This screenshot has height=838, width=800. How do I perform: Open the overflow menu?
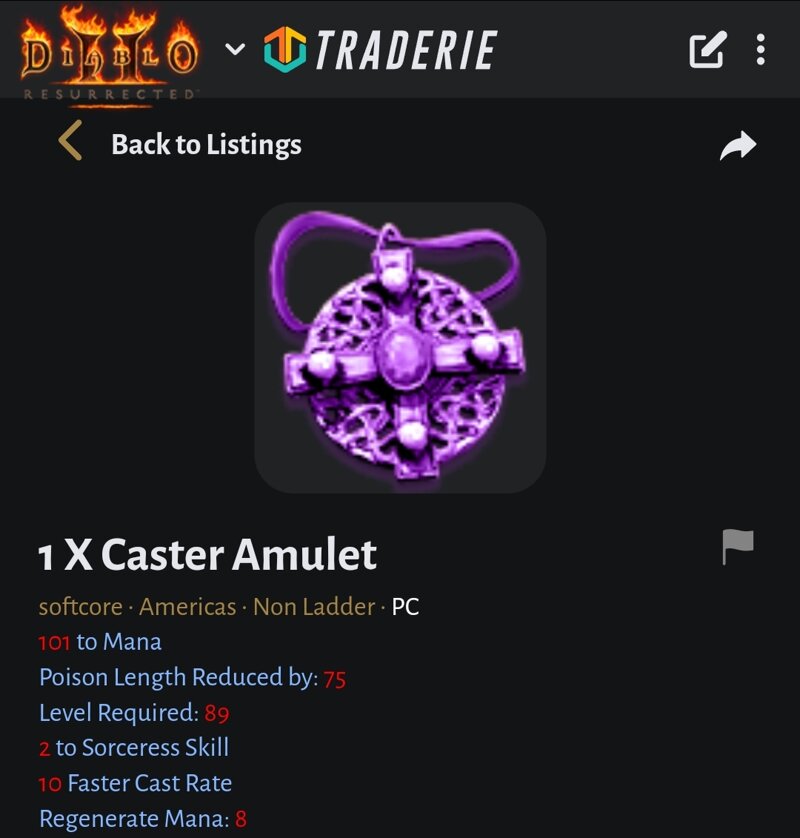[x=761, y=50]
